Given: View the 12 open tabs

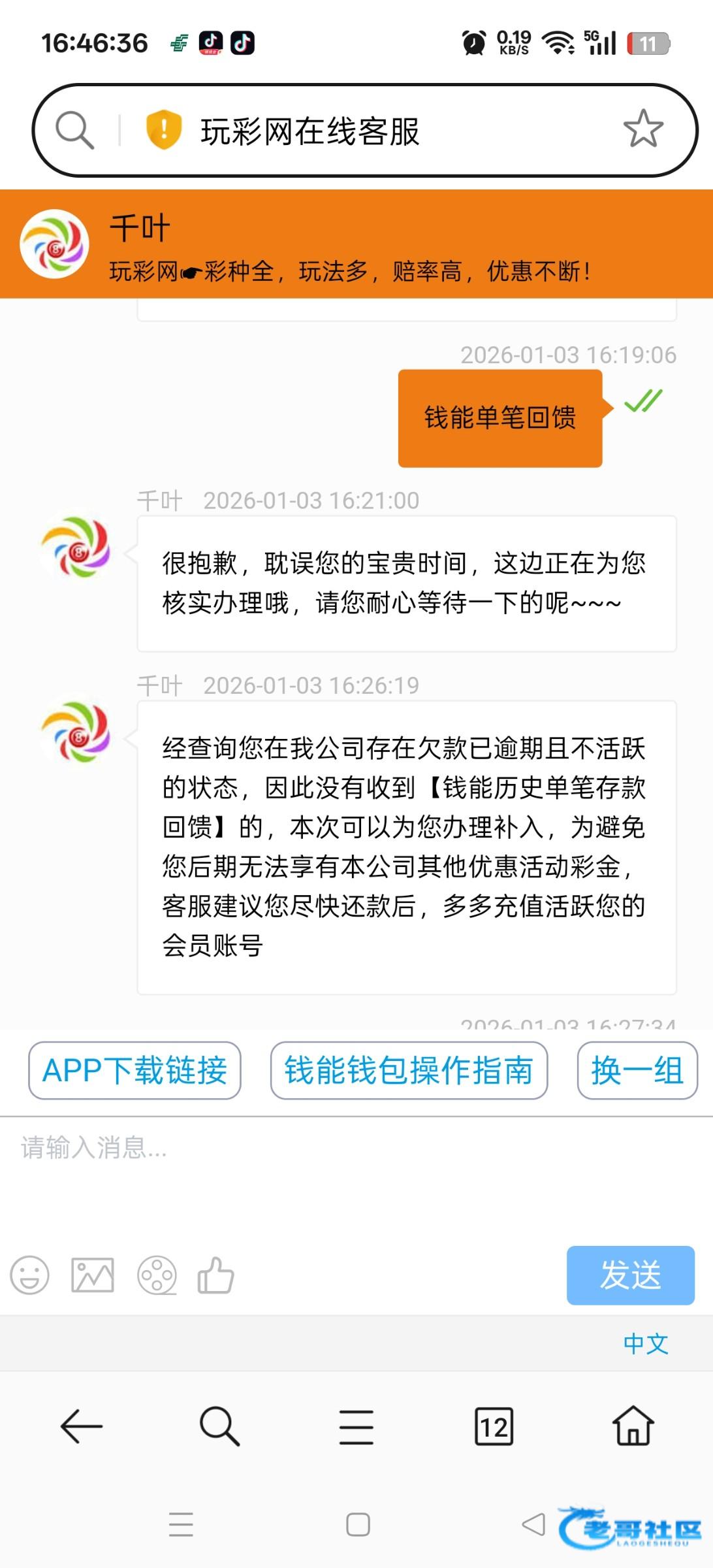Looking at the screenshot, I should [494, 1426].
